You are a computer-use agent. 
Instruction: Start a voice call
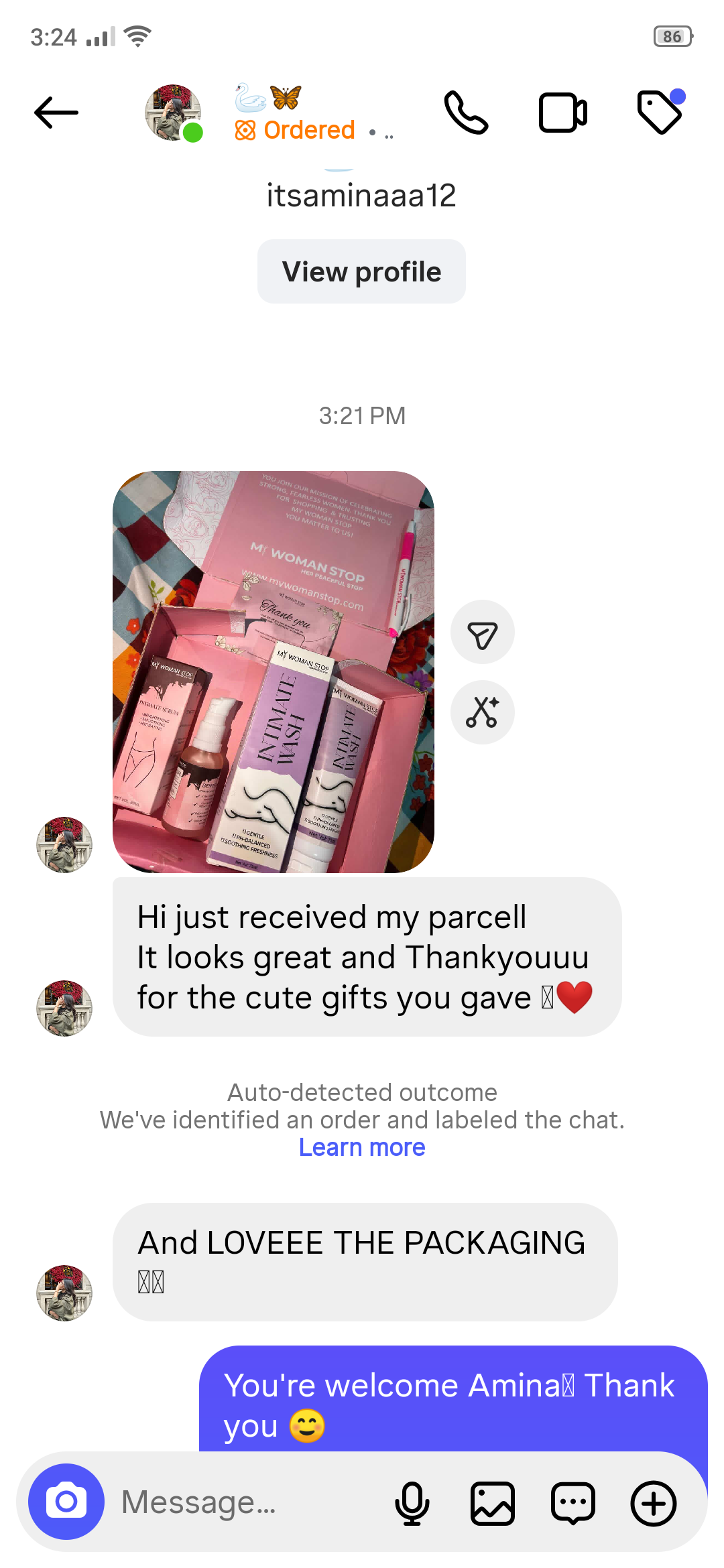pyautogui.click(x=467, y=113)
